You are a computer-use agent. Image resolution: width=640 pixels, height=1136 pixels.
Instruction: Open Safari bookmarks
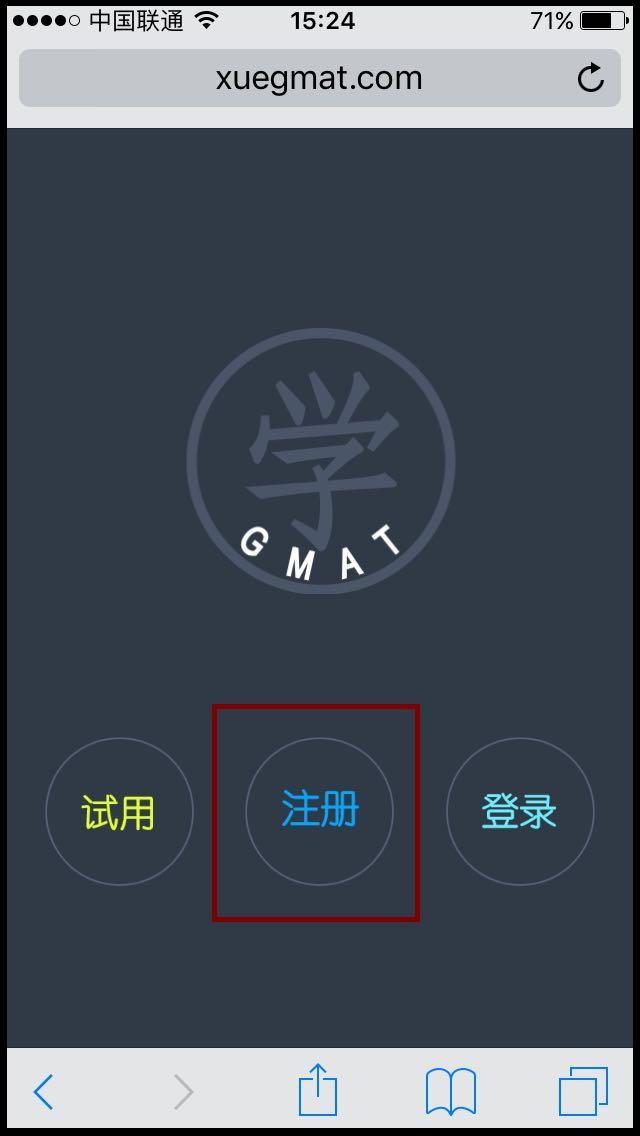[451, 1091]
